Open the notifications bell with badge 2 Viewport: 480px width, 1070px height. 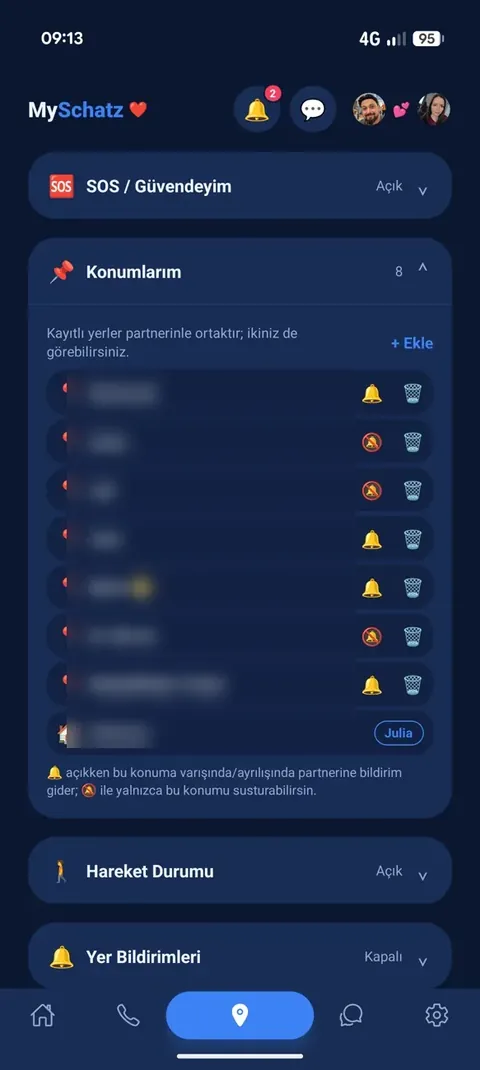click(x=257, y=109)
